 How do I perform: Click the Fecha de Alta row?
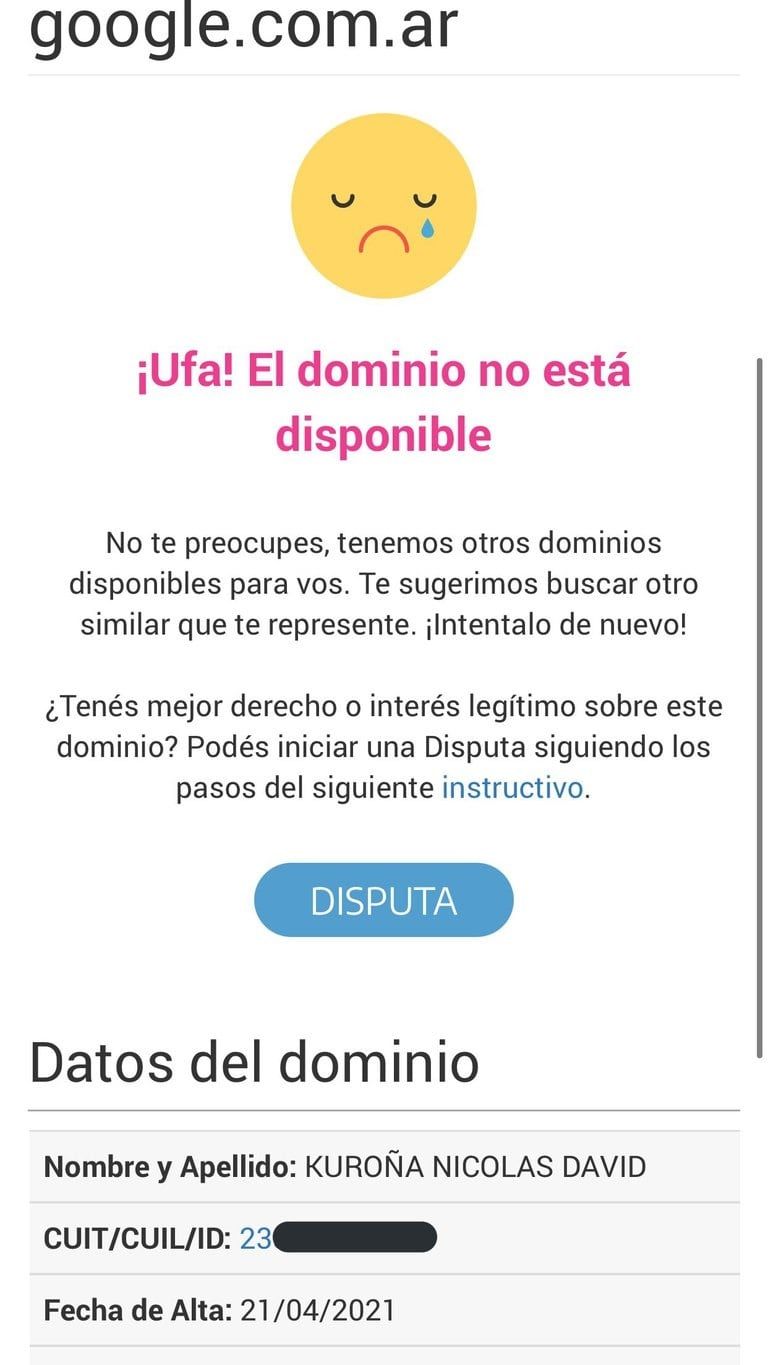pyautogui.click(x=384, y=1310)
